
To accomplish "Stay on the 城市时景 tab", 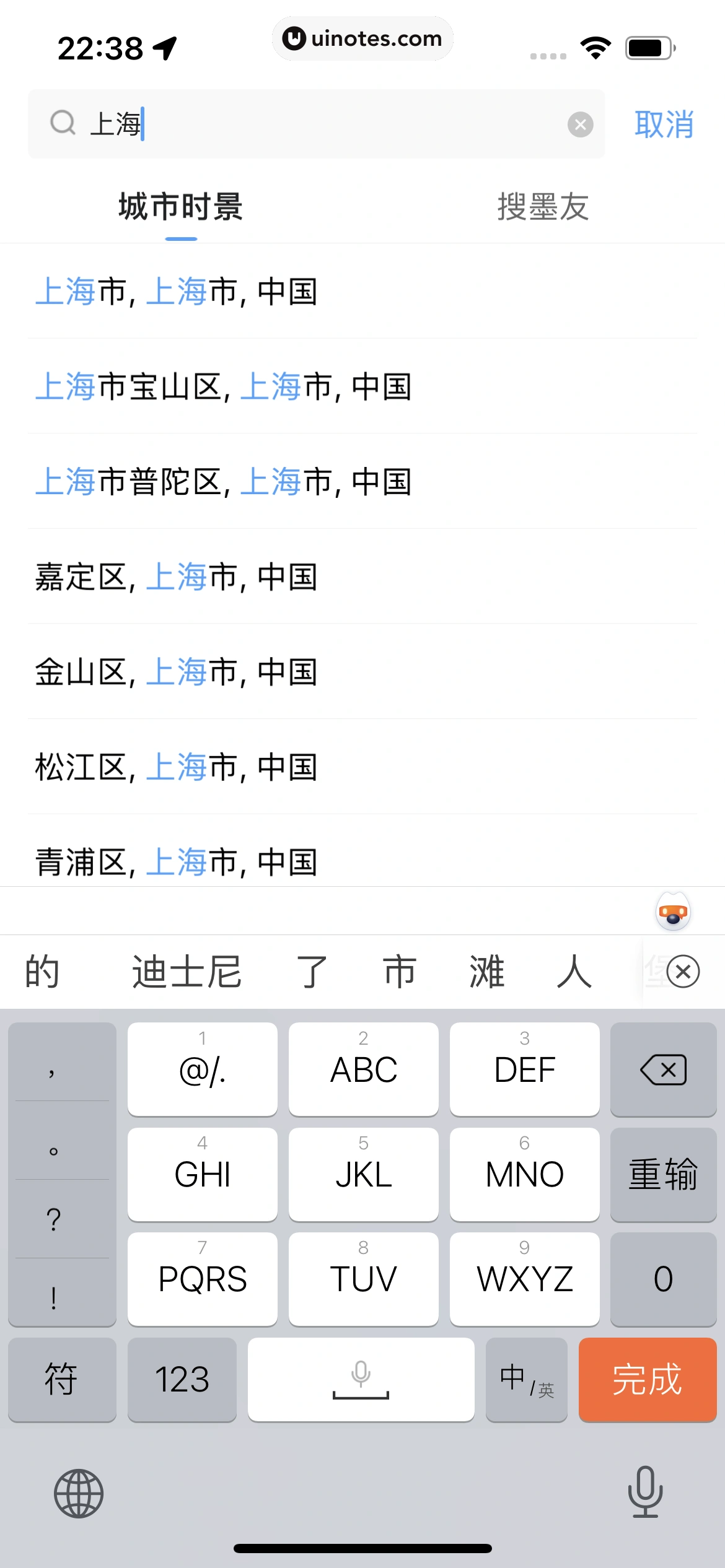I will [181, 207].
